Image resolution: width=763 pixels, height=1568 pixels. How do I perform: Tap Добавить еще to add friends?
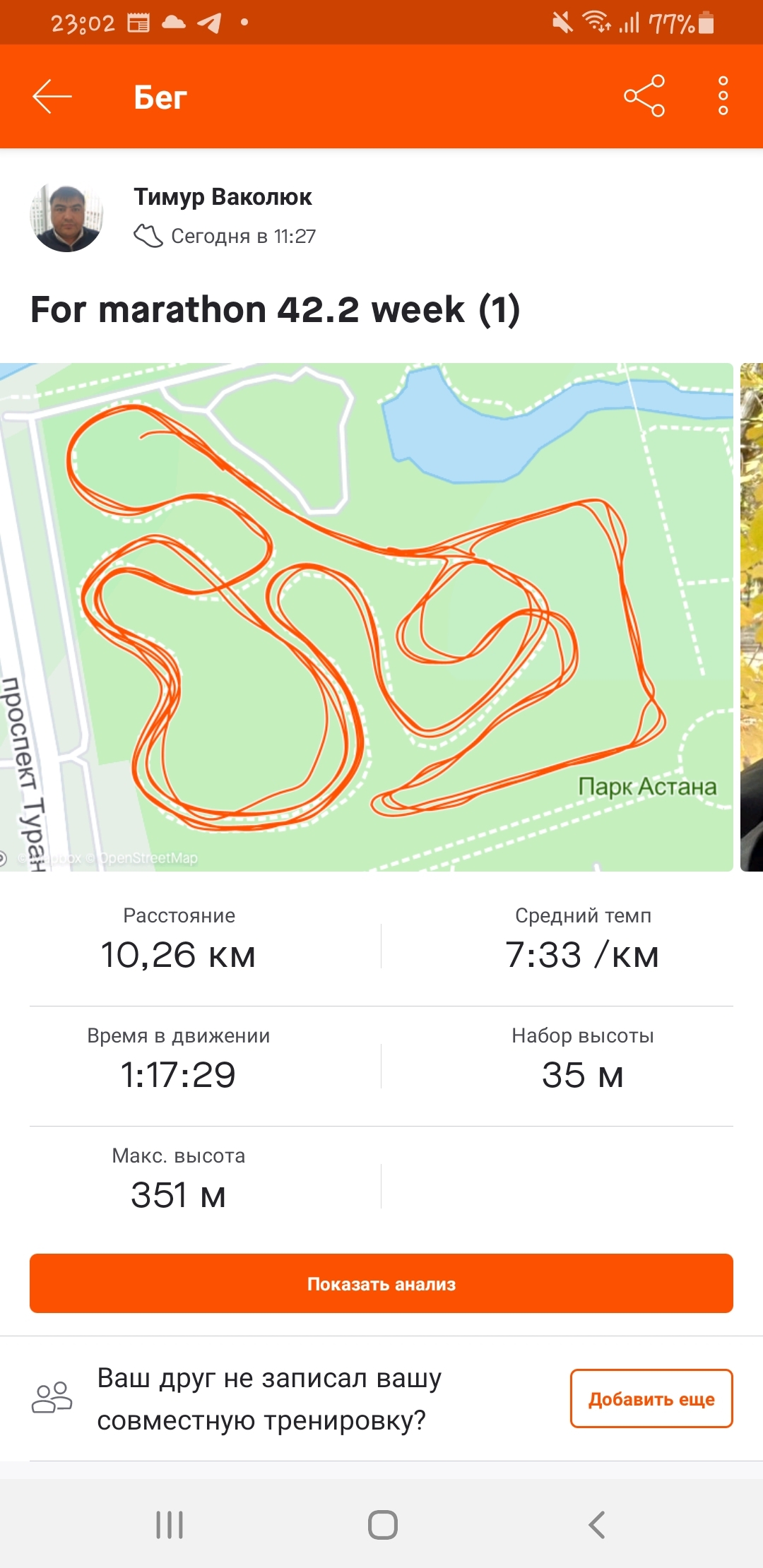tap(651, 1398)
